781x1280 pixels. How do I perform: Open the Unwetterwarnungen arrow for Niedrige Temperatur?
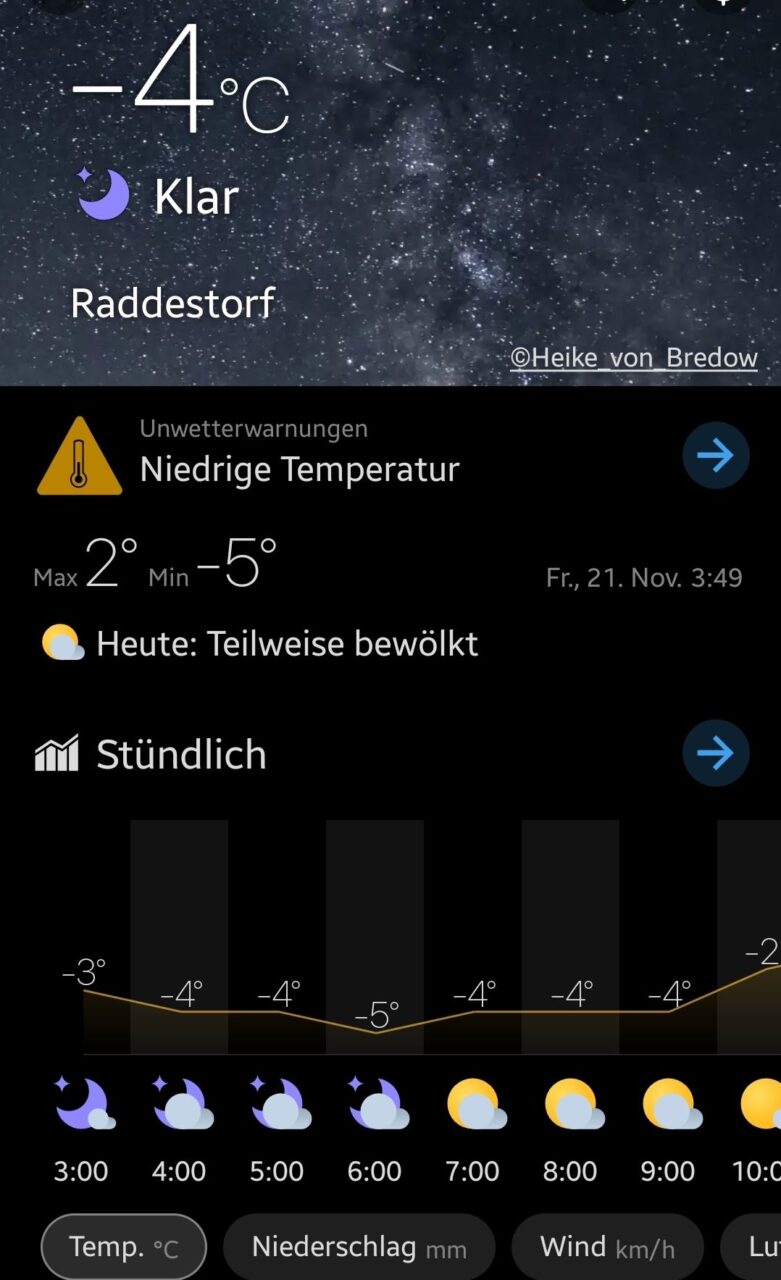(715, 455)
